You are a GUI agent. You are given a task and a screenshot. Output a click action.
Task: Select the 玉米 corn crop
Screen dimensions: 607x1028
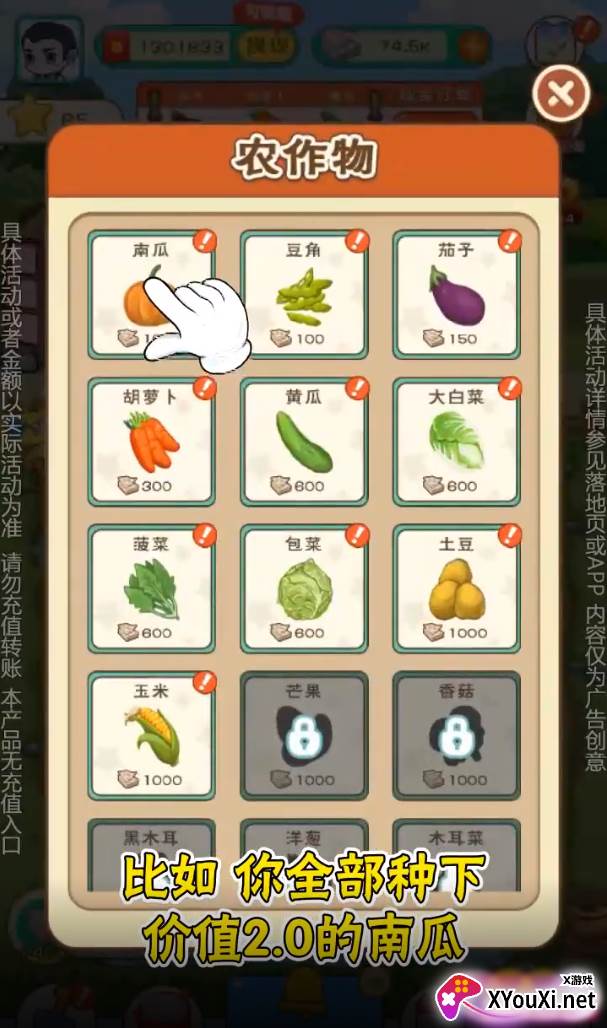pyautogui.click(x=151, y=735)
